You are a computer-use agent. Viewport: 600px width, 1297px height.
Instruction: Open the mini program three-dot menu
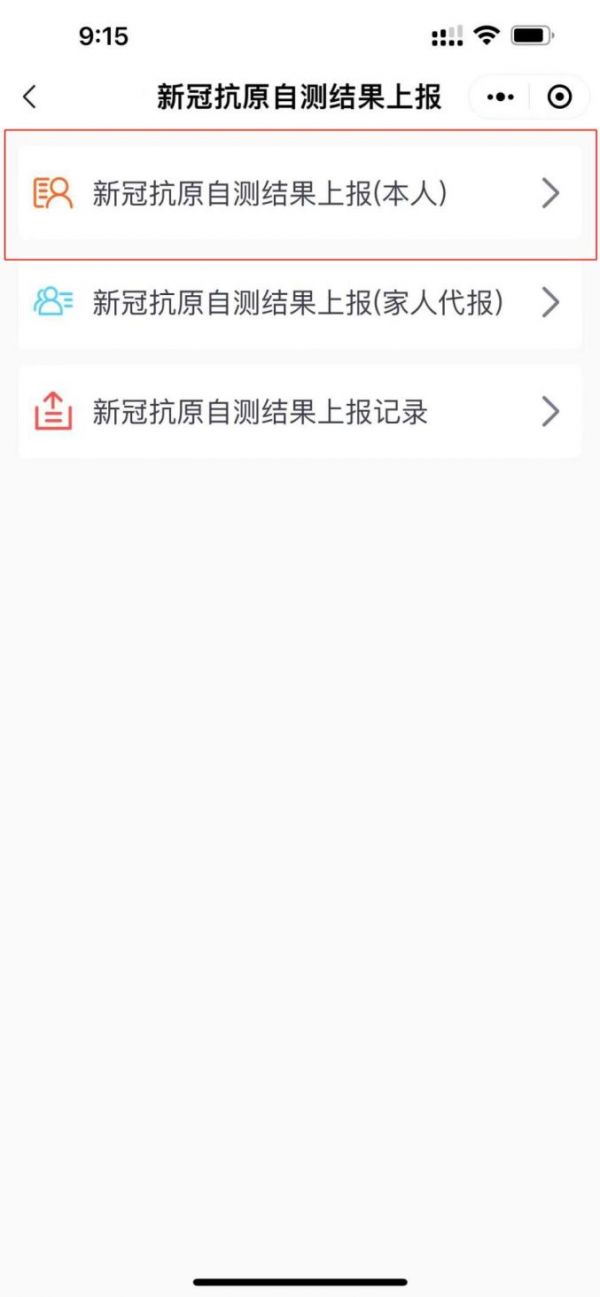tap(500, 97)
